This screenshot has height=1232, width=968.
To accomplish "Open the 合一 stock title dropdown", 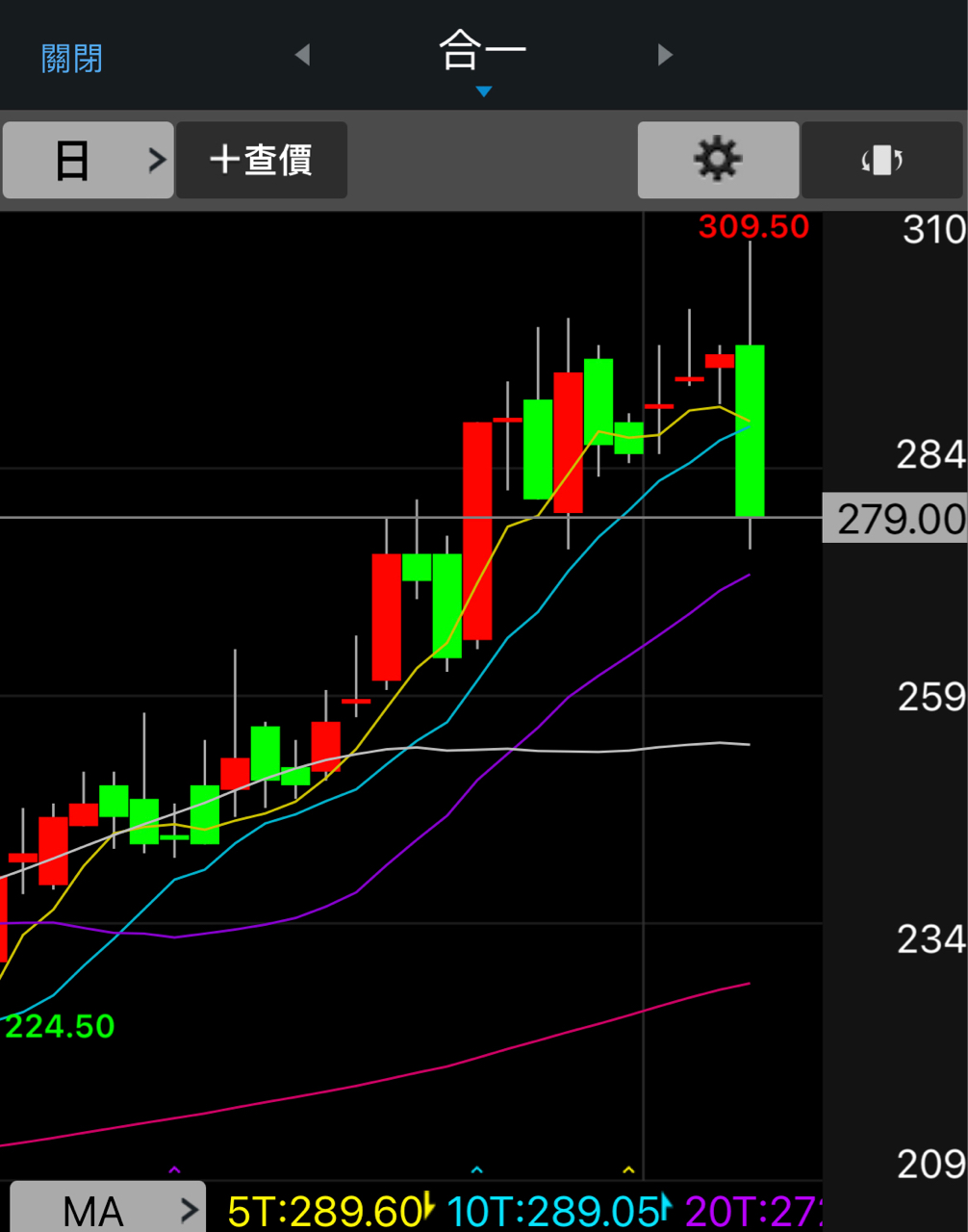I will pyautogui.click(x=483, y=60).
